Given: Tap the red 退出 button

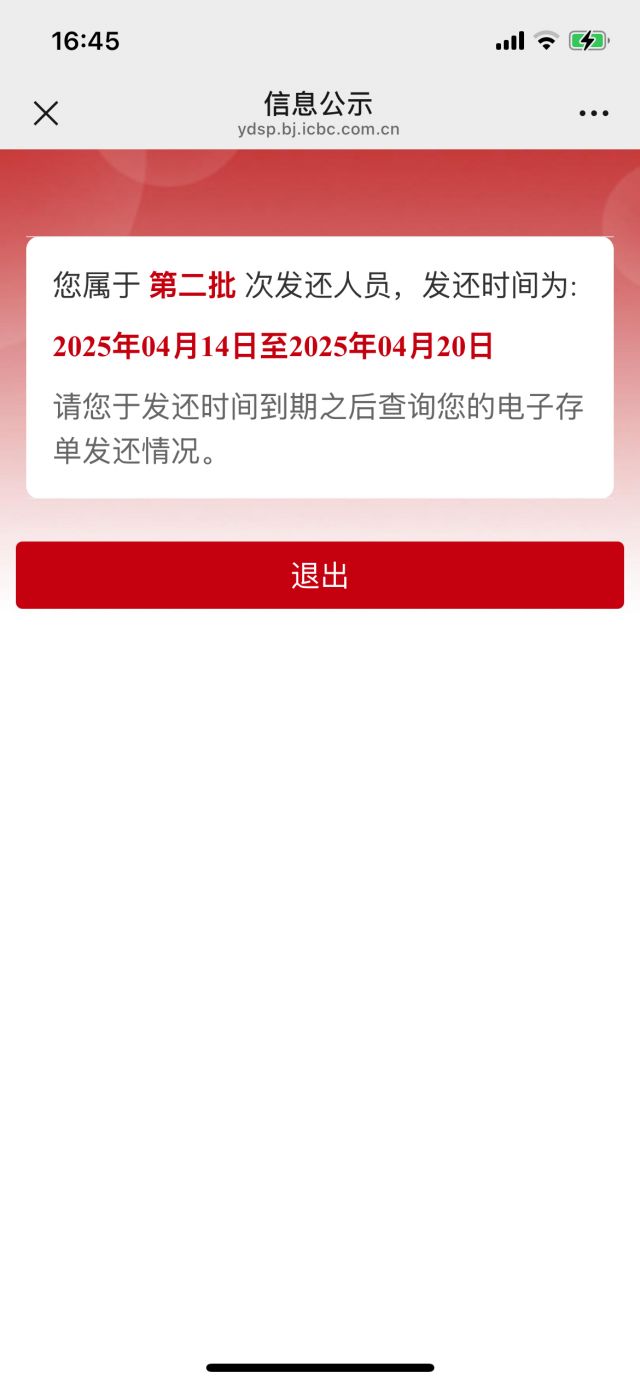Looking at the screenshot, I should 320,575.
